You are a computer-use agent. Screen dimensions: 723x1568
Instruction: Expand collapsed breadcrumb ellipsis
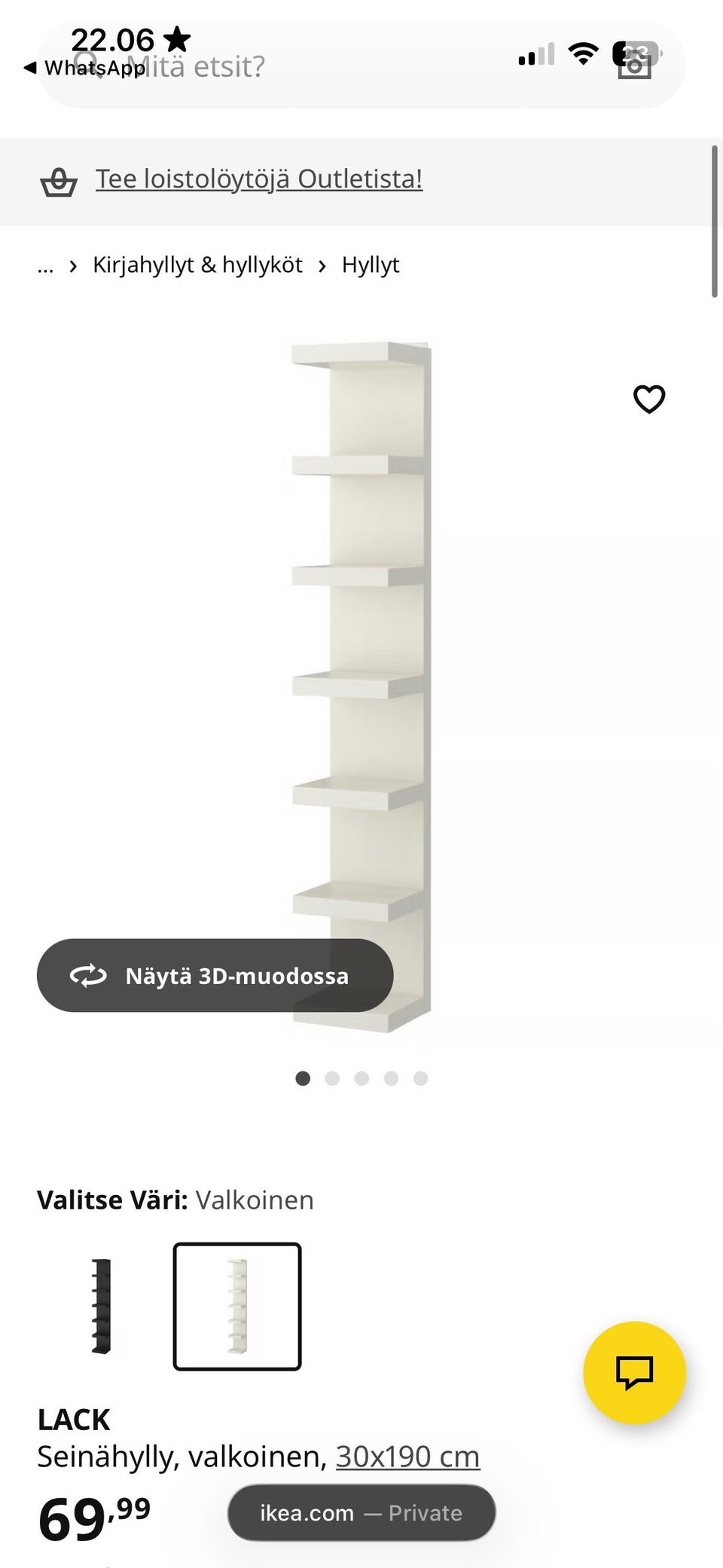45,266
